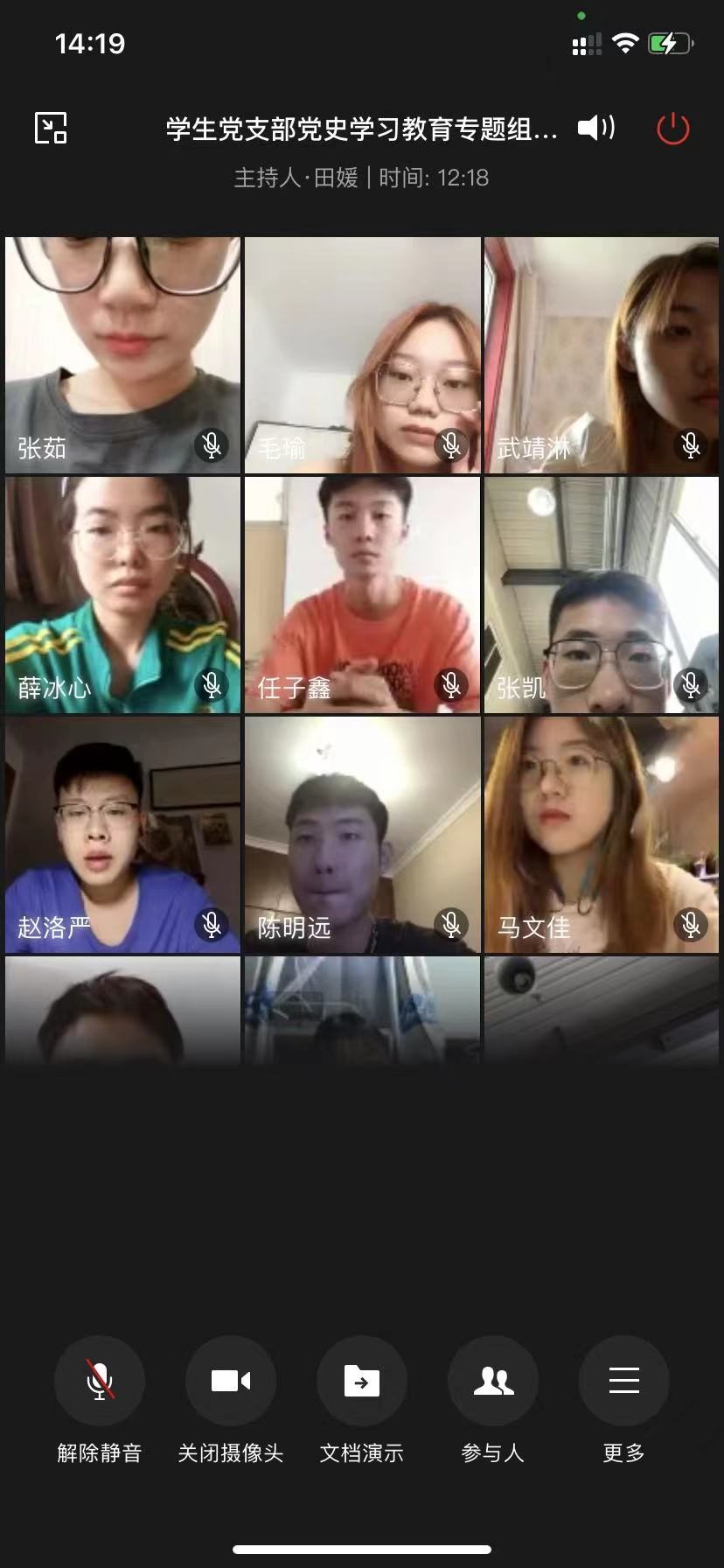The image size is (724, 1568).
Task: Open the 参与人 participants list
Action: 493,1382
